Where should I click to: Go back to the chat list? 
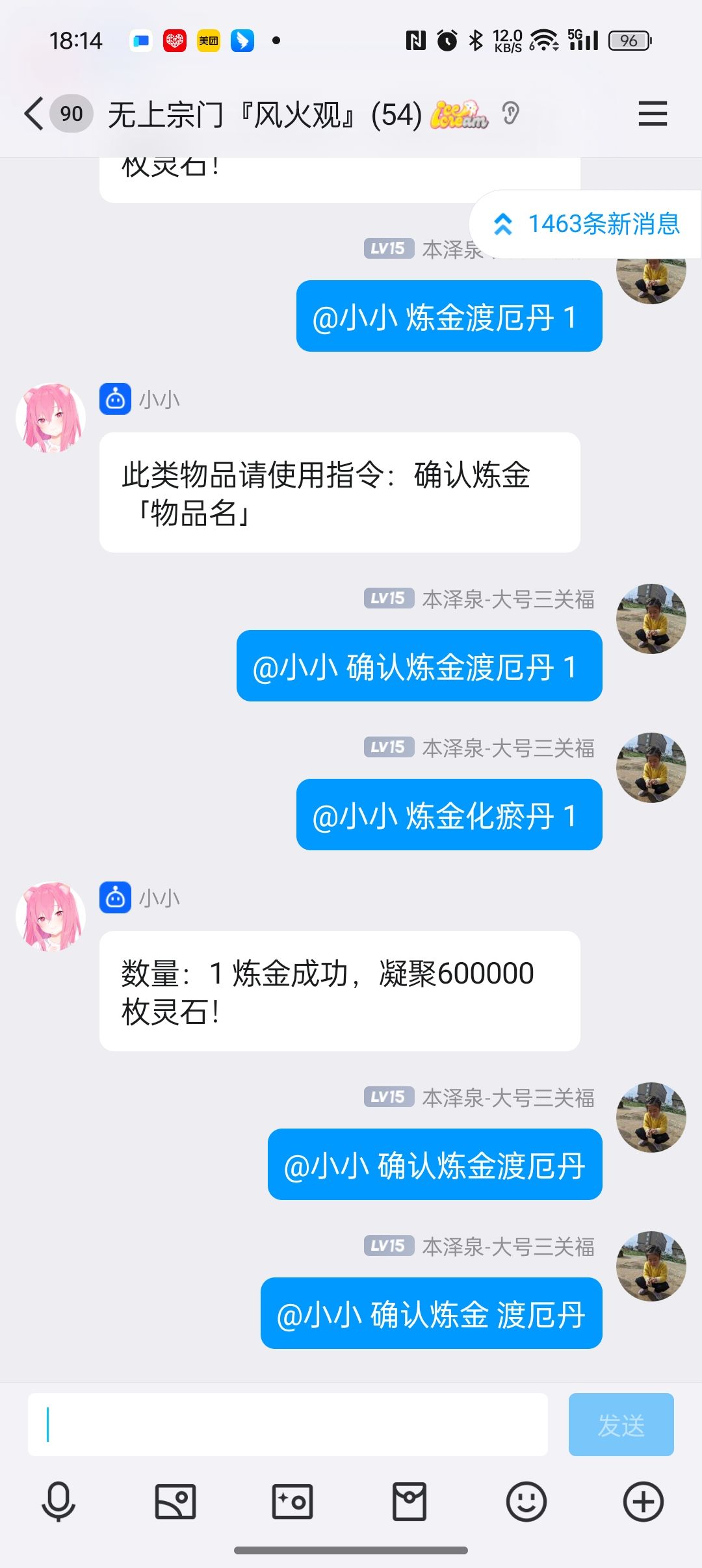click(34, 114)
